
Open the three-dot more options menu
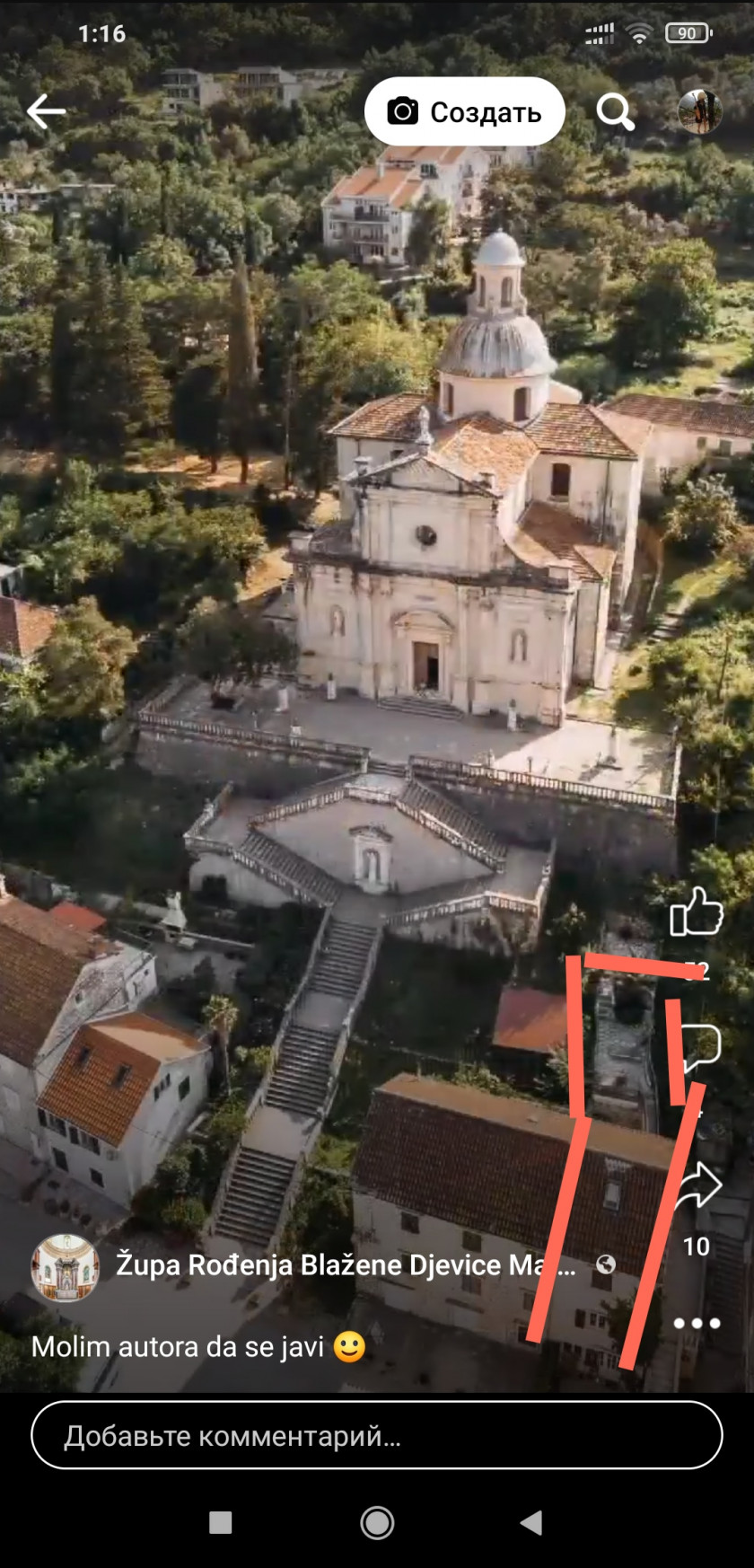(x=697, y=1323)
